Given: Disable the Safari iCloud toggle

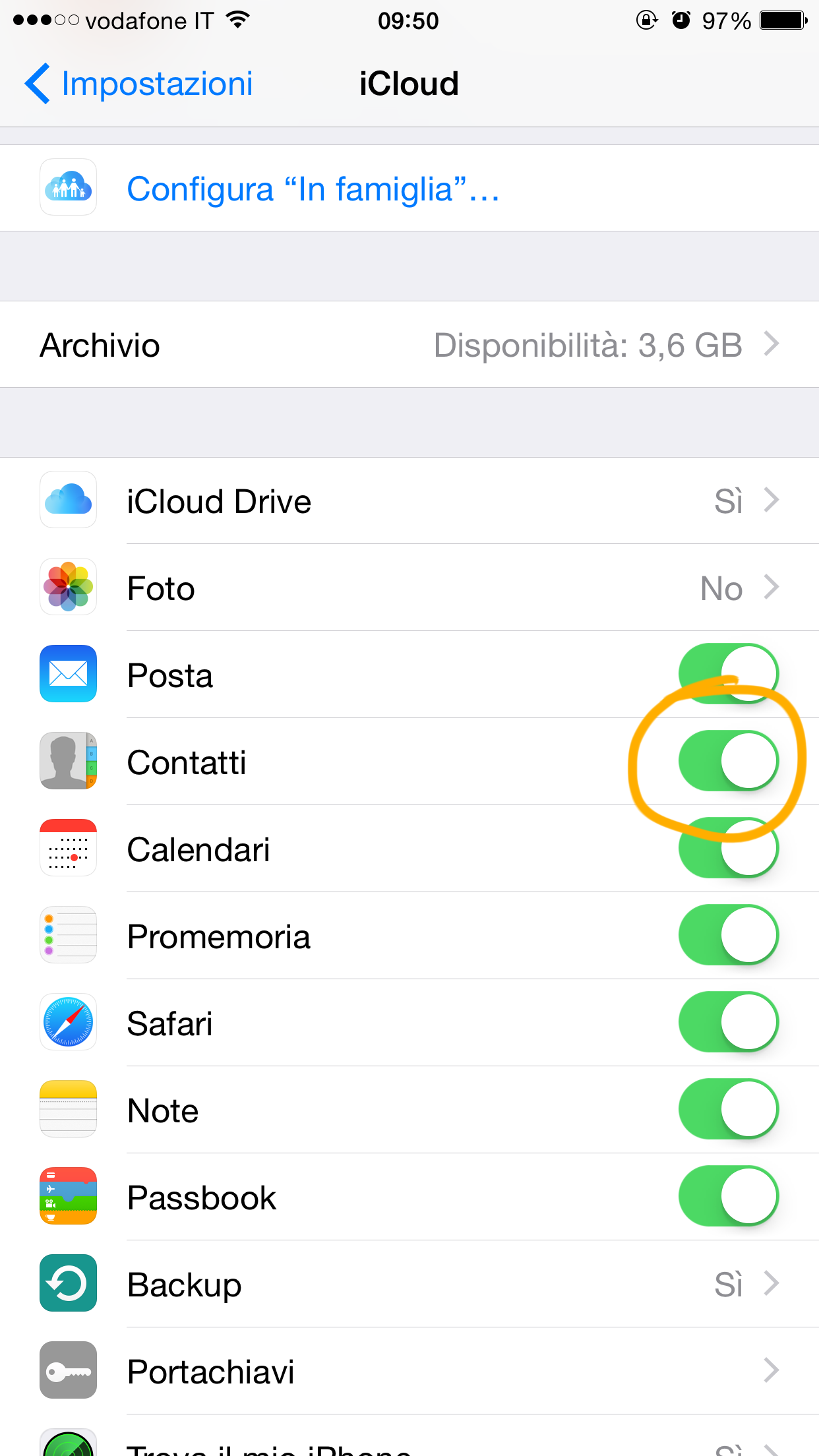Looking at the screenshot, I should pos(728,1022).
